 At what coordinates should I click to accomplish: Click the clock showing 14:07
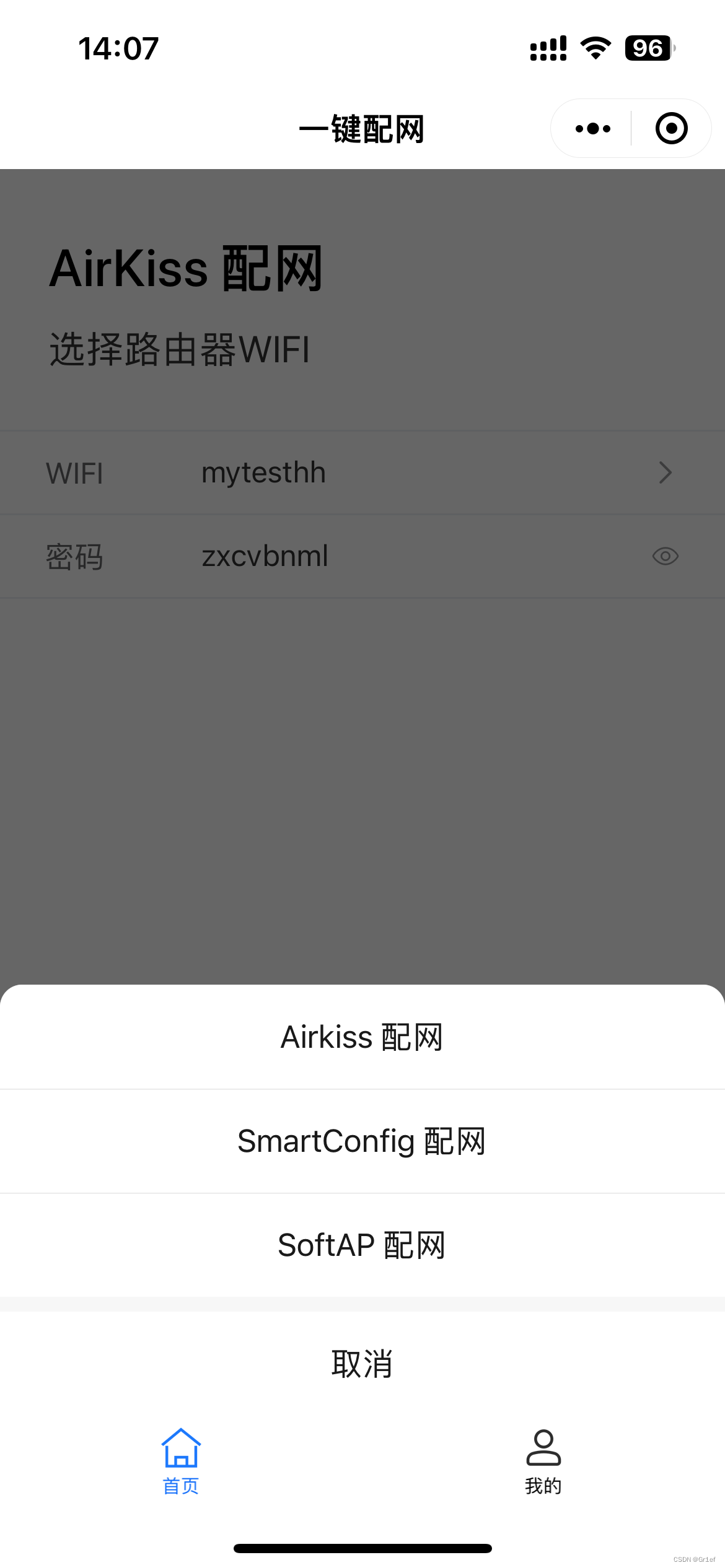[x=118, y=48]
